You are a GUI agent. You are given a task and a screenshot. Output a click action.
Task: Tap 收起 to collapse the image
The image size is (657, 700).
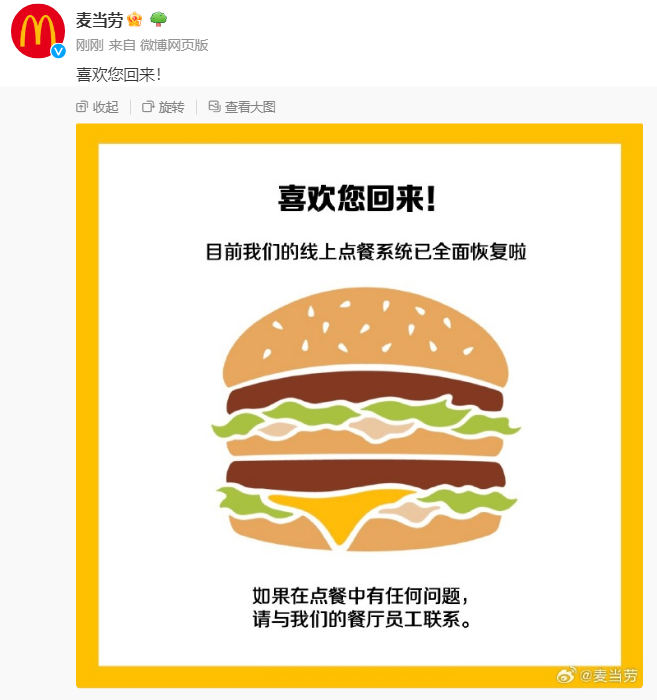pyautogui.click(x=98, y=107)
